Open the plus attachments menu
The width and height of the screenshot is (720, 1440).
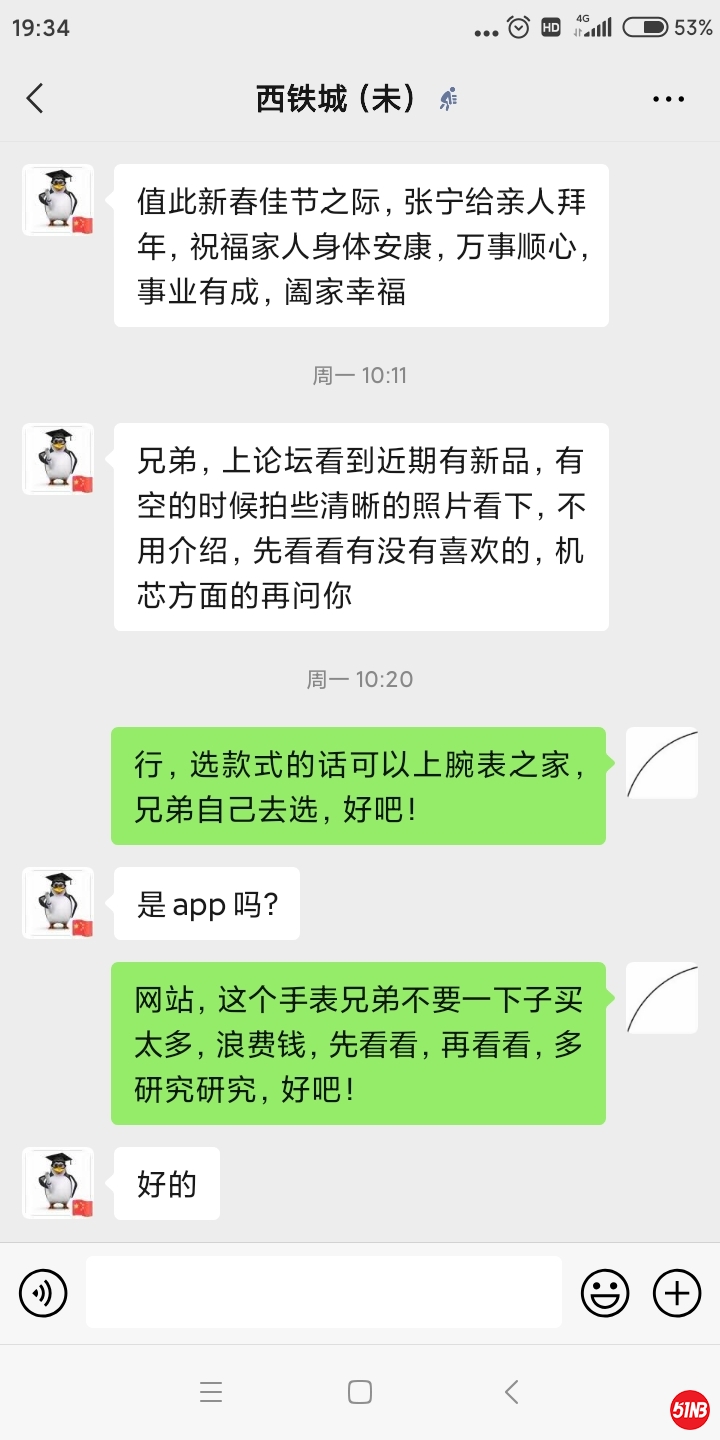(677, 1293)
